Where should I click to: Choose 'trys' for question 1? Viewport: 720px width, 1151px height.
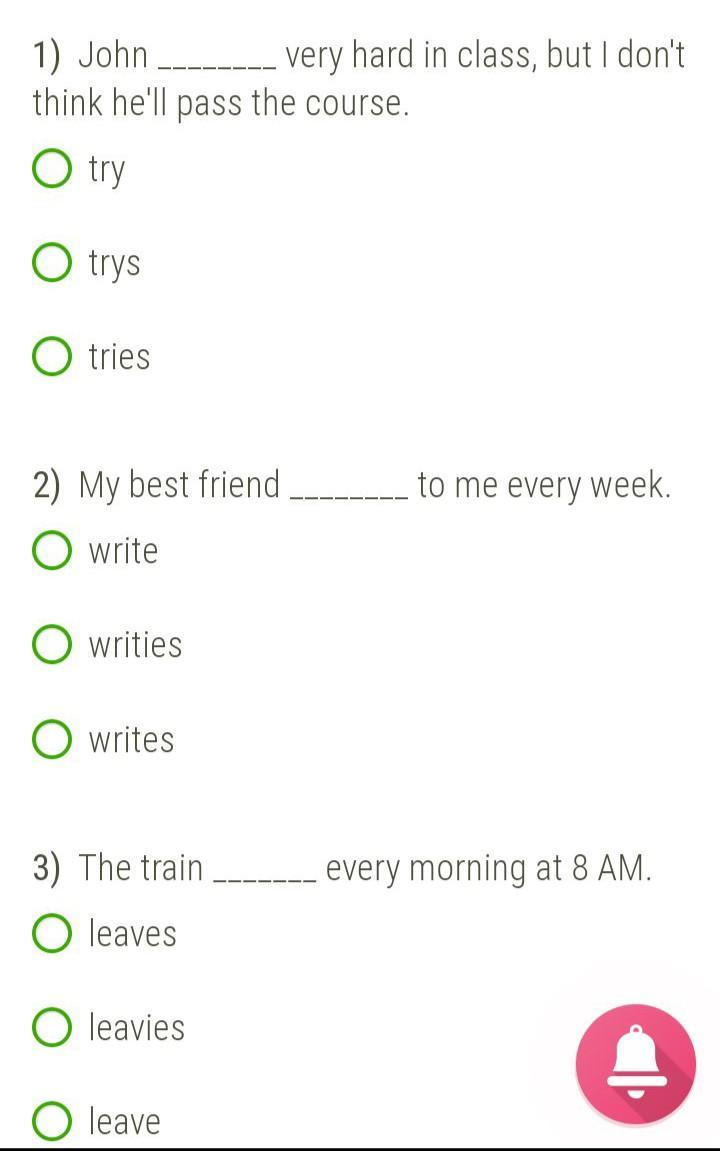tap(52, 263)
